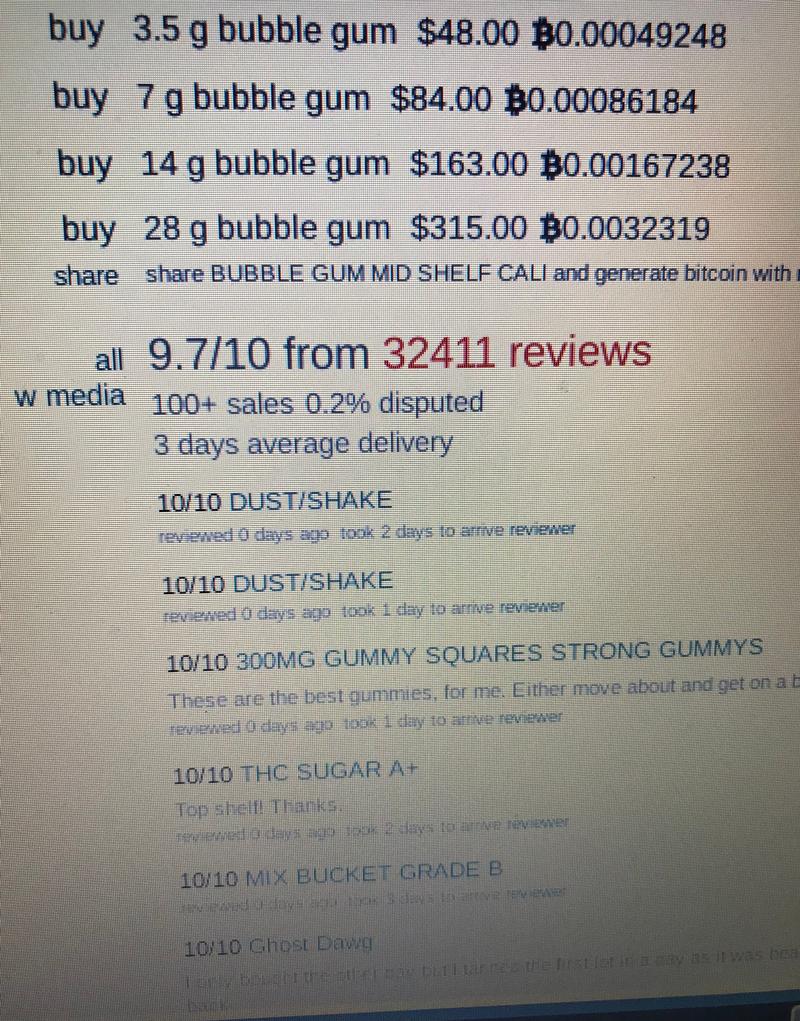The width and height of the screenshot is (800, 1021).
Task: Choose buy next to 7 g bubble gum
Action: coord(80,97)
